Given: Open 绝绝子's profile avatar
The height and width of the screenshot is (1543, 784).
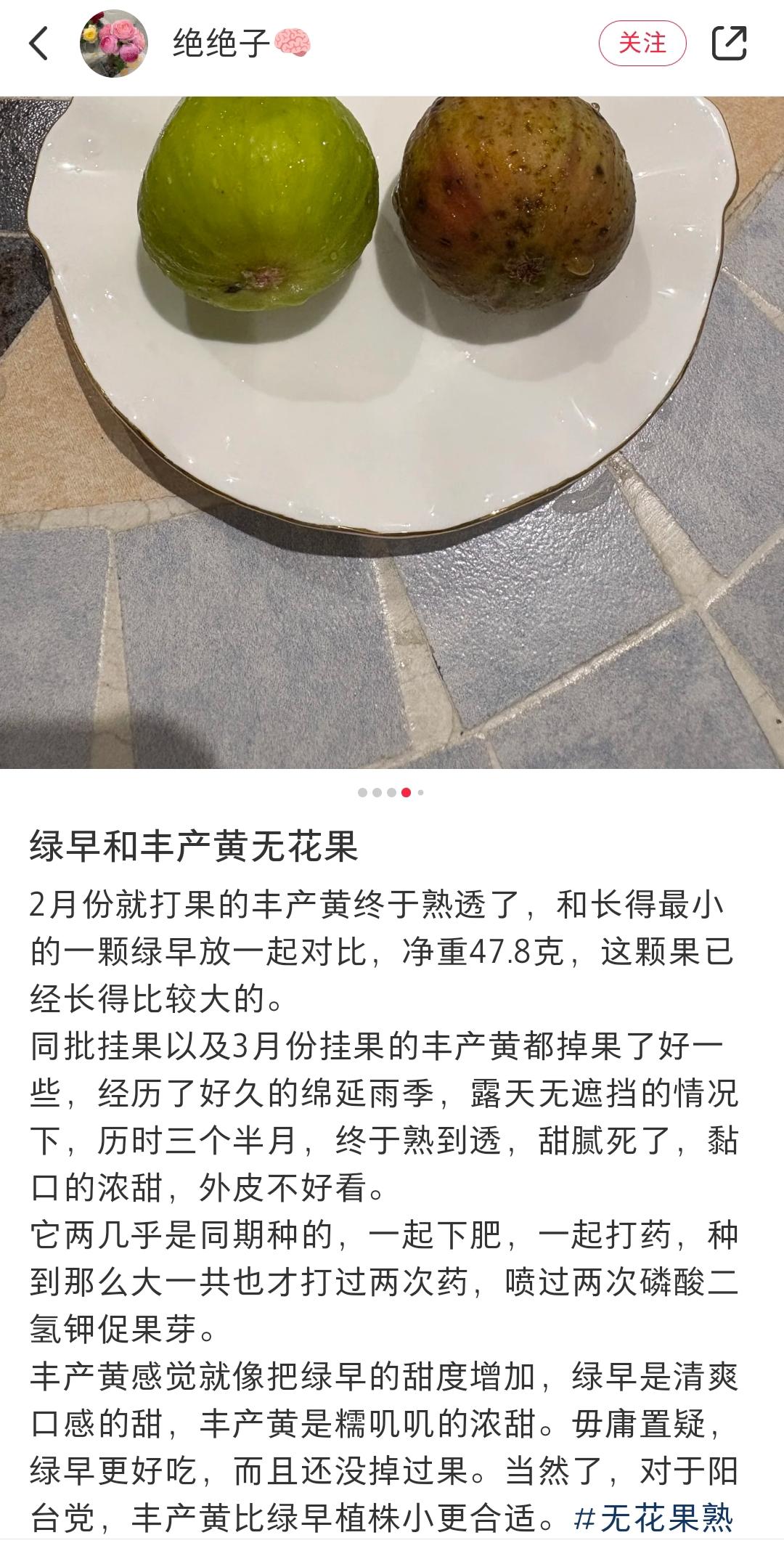Looking at the screenshot, I should [113, 44].
